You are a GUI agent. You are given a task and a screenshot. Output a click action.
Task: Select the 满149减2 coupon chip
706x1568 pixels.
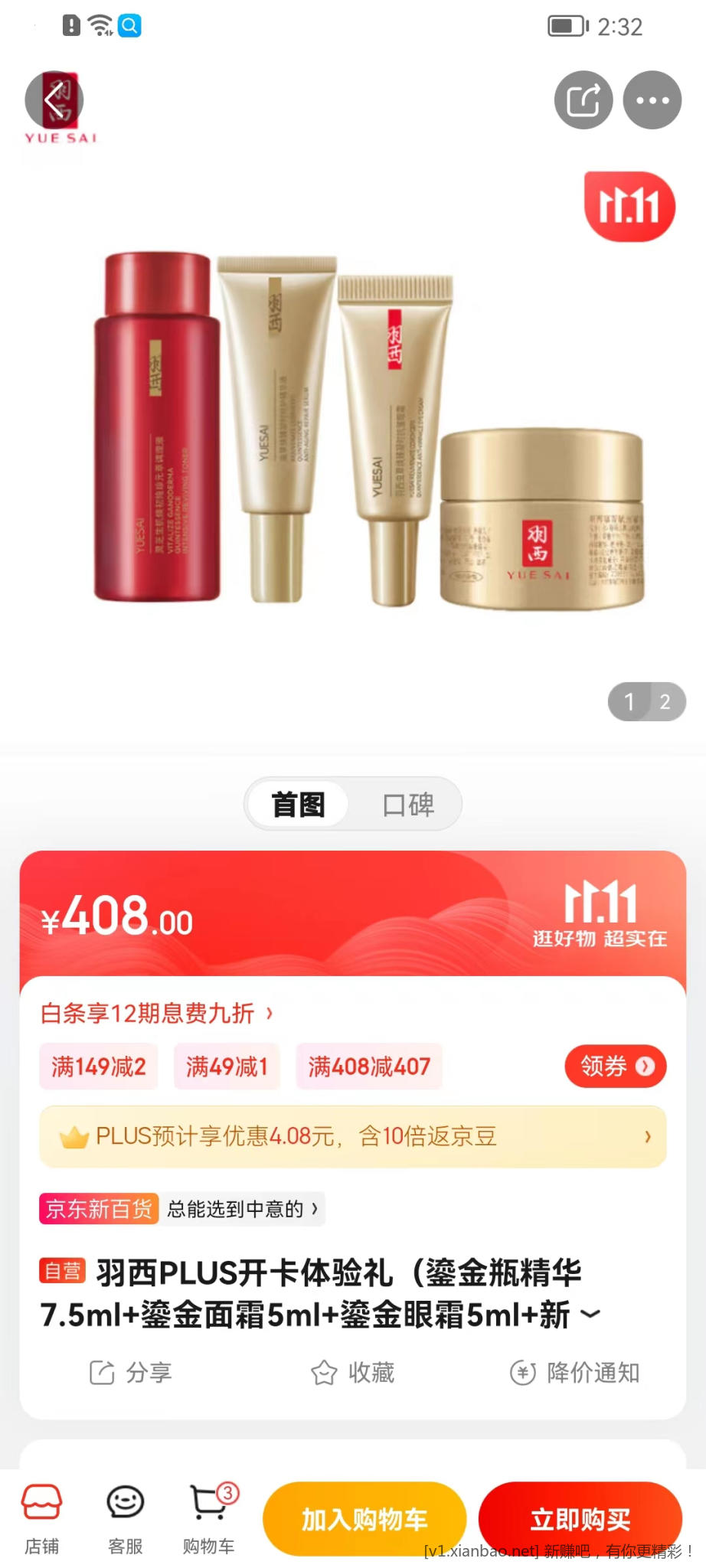(x=99, y=1067)
